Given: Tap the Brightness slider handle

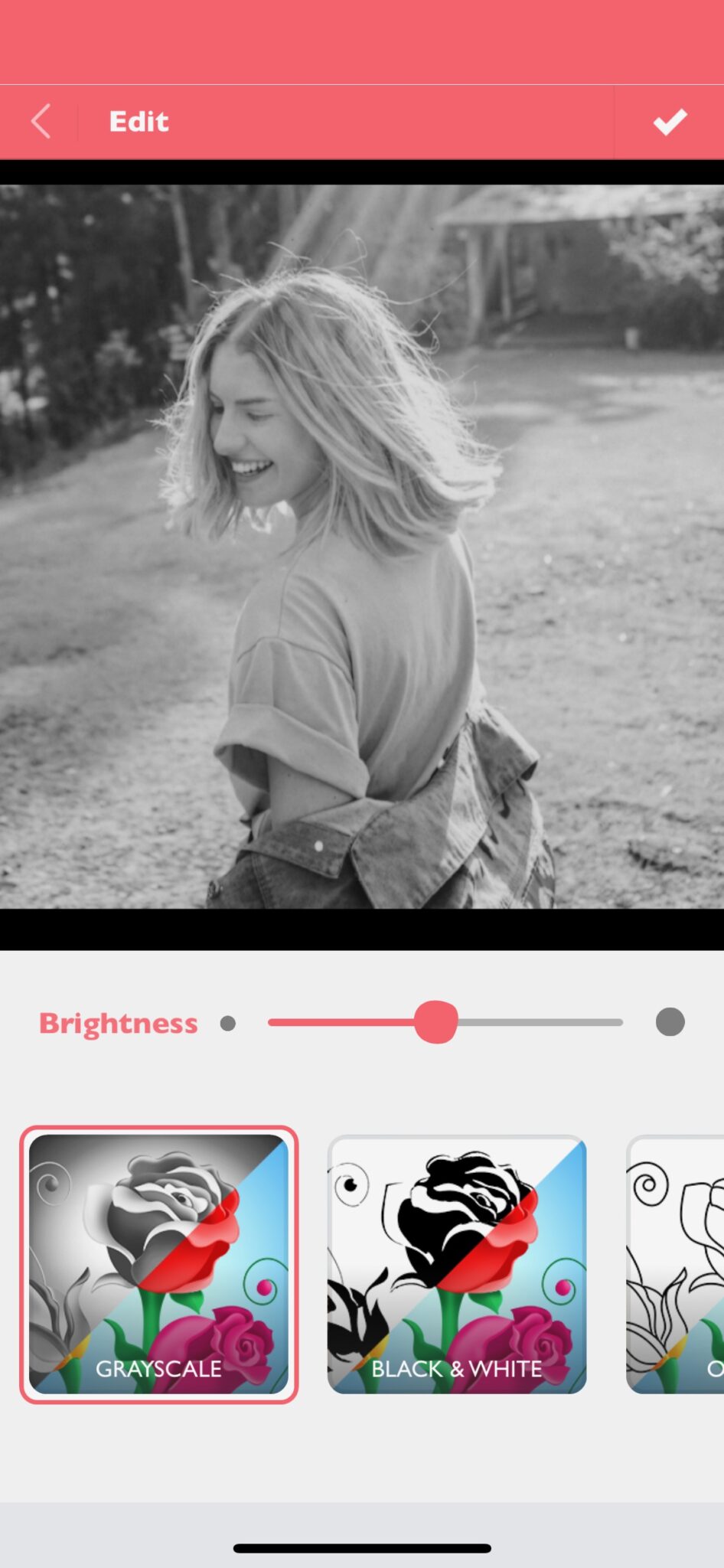Looking at the screenshot, I should click(x=435, y=1022).
